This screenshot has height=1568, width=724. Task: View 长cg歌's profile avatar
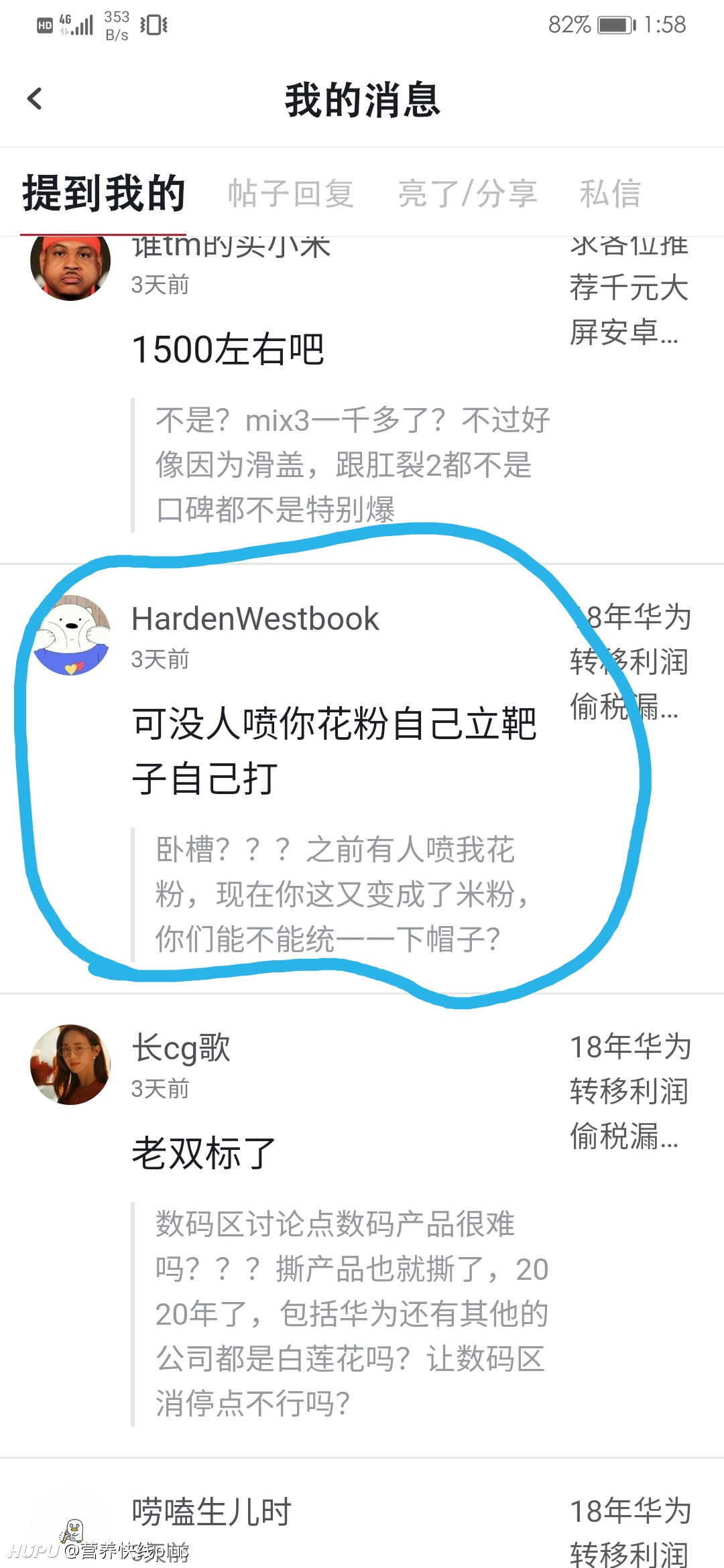coord(71,1064)
